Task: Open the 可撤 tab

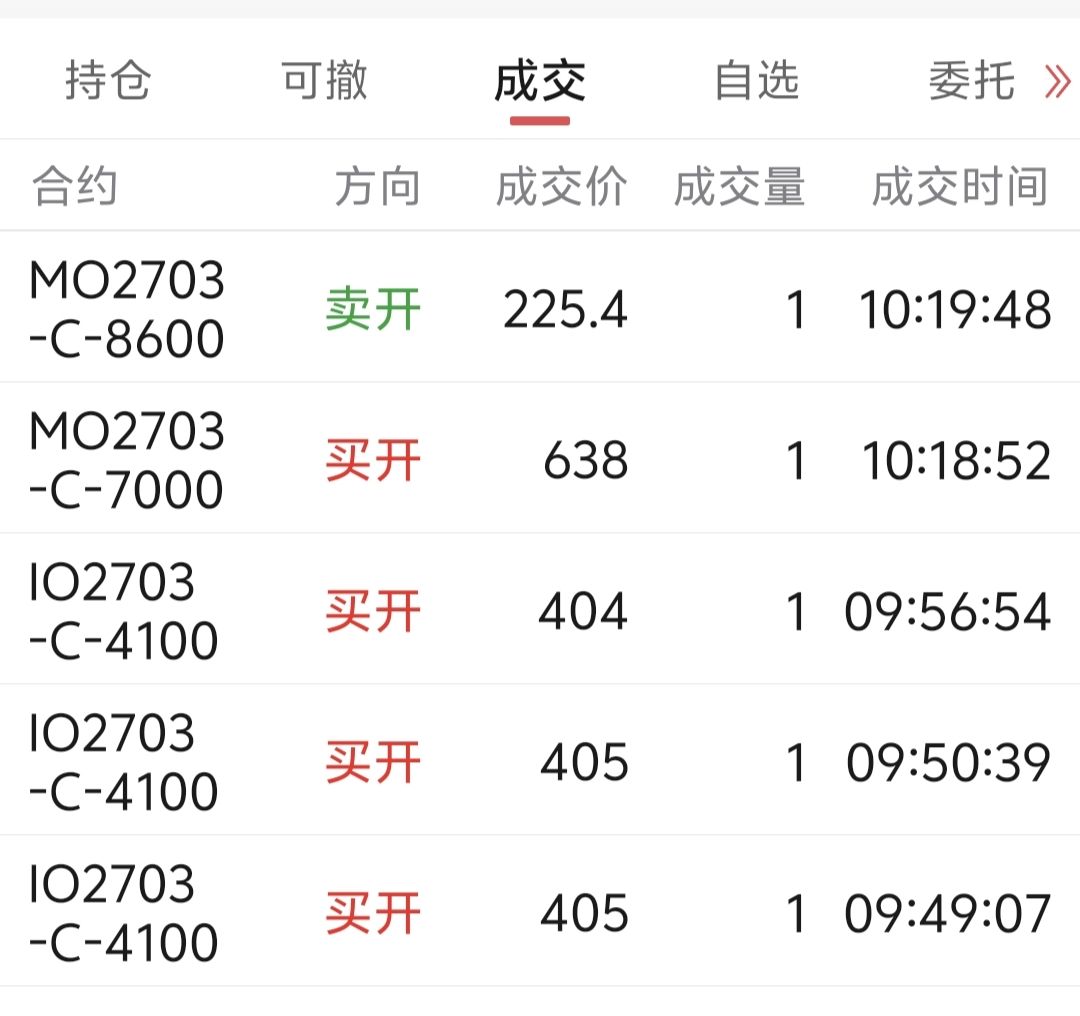Action: coord(324,81)
